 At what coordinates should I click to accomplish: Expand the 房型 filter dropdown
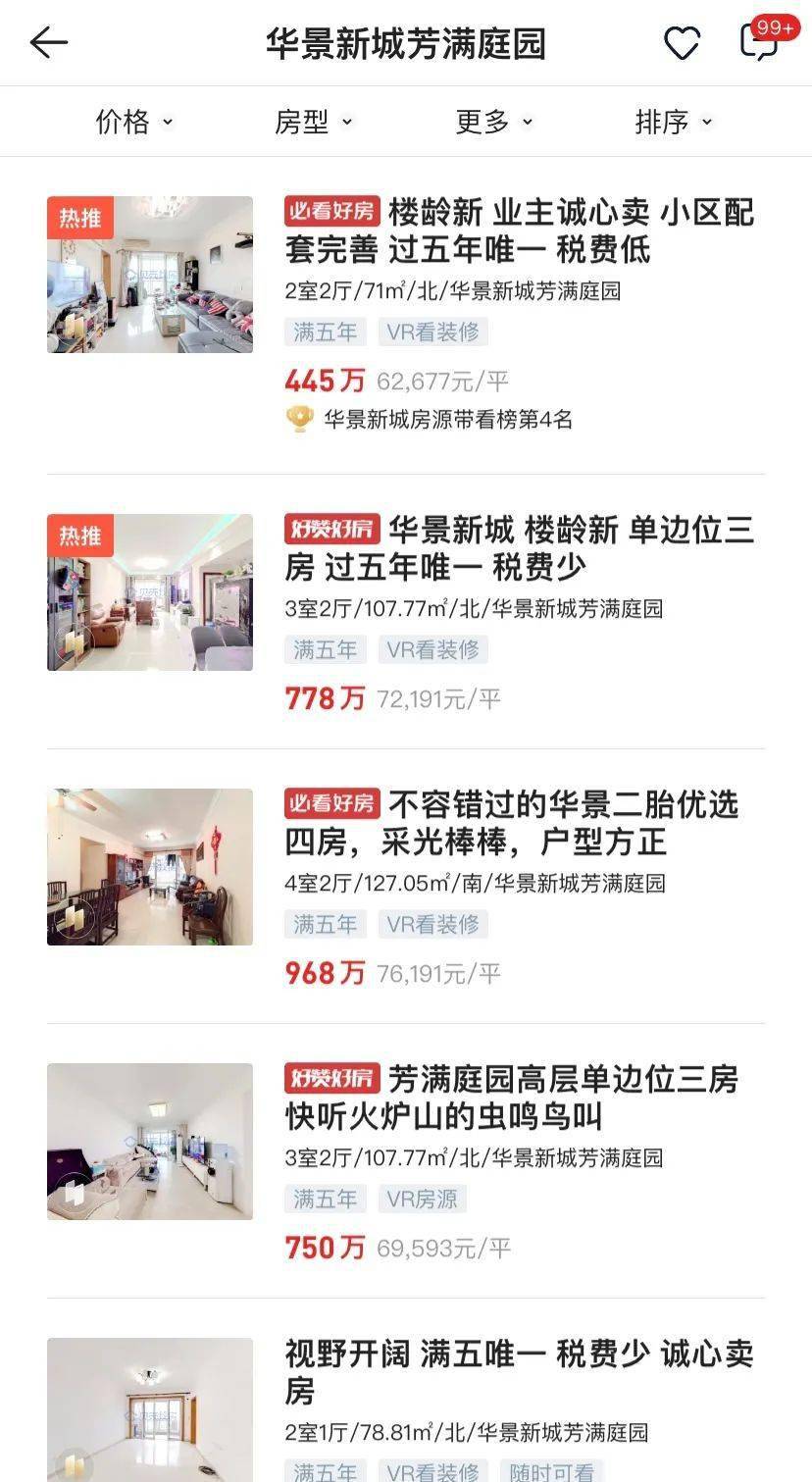pos(313,122)
